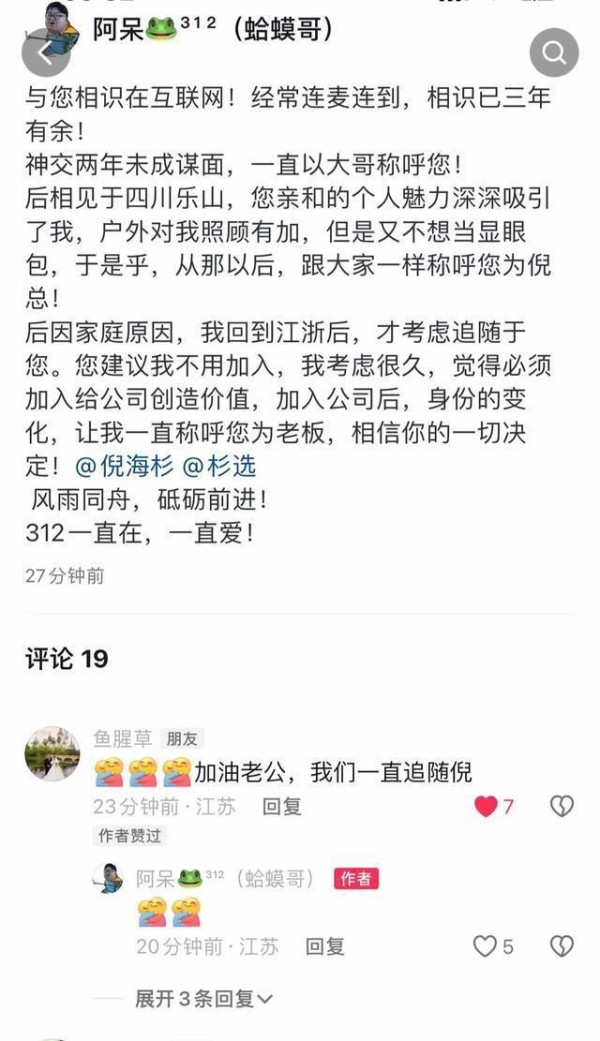The image size is (600, 1041).
Task: Dislike 鱼腥草's comment
Action: tap(562, 806)
